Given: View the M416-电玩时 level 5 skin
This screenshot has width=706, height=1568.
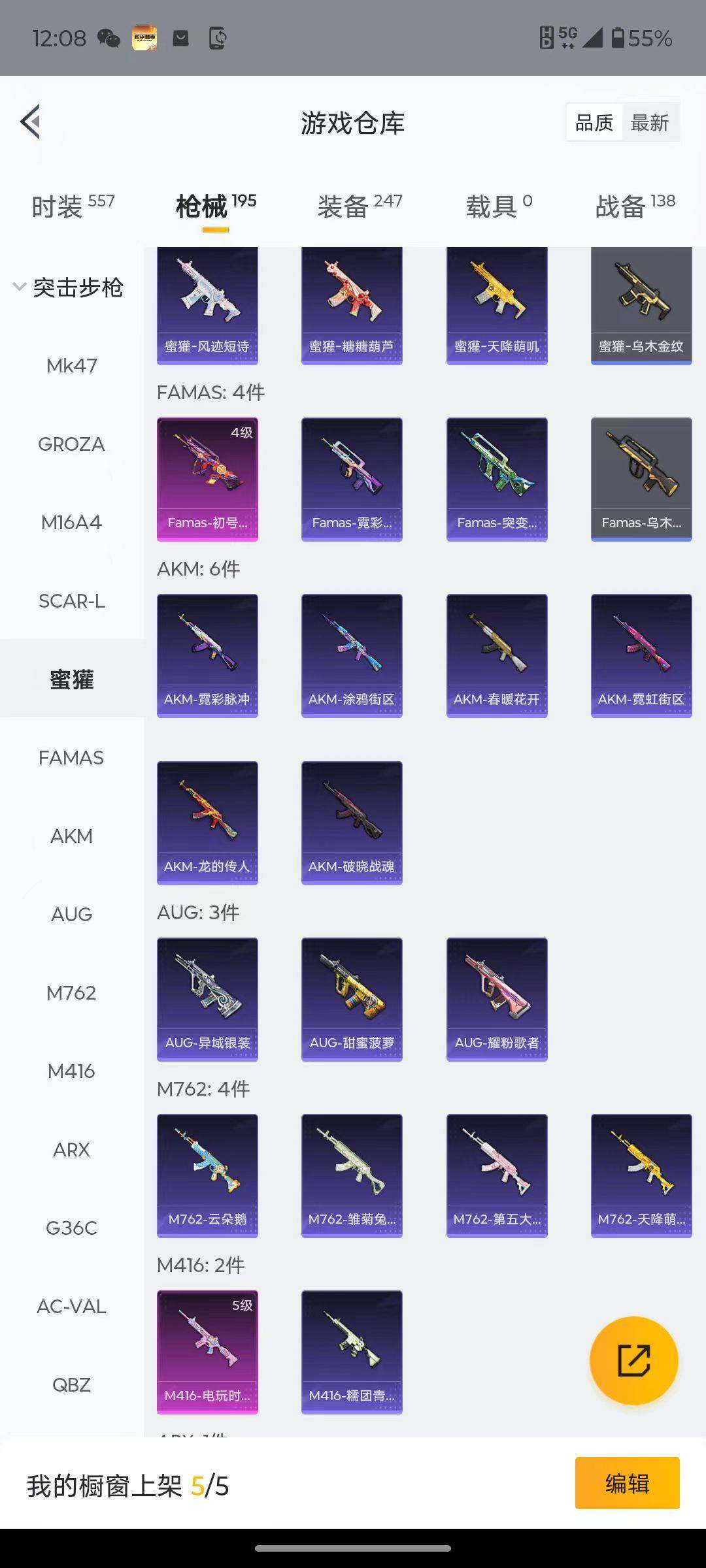Looking at the screenshot, I should 207,1352.
